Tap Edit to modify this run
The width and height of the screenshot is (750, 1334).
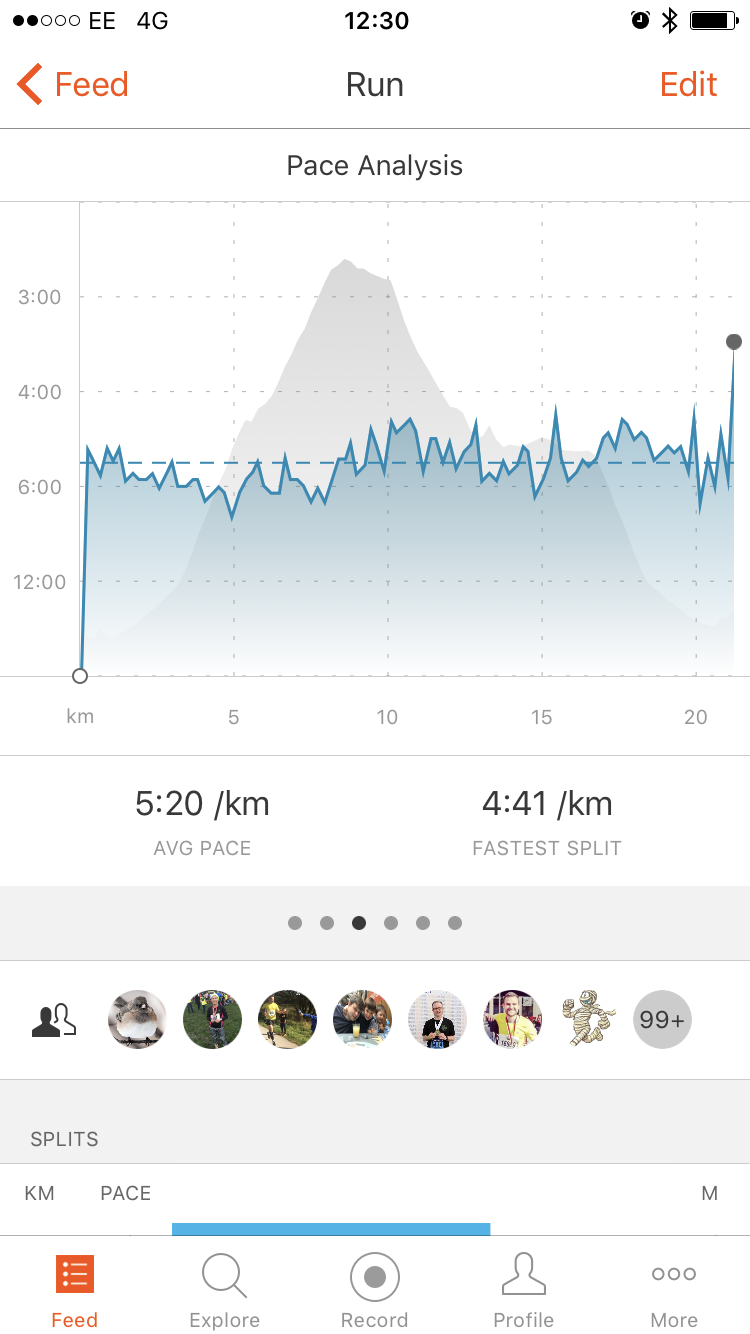[688, 85]
